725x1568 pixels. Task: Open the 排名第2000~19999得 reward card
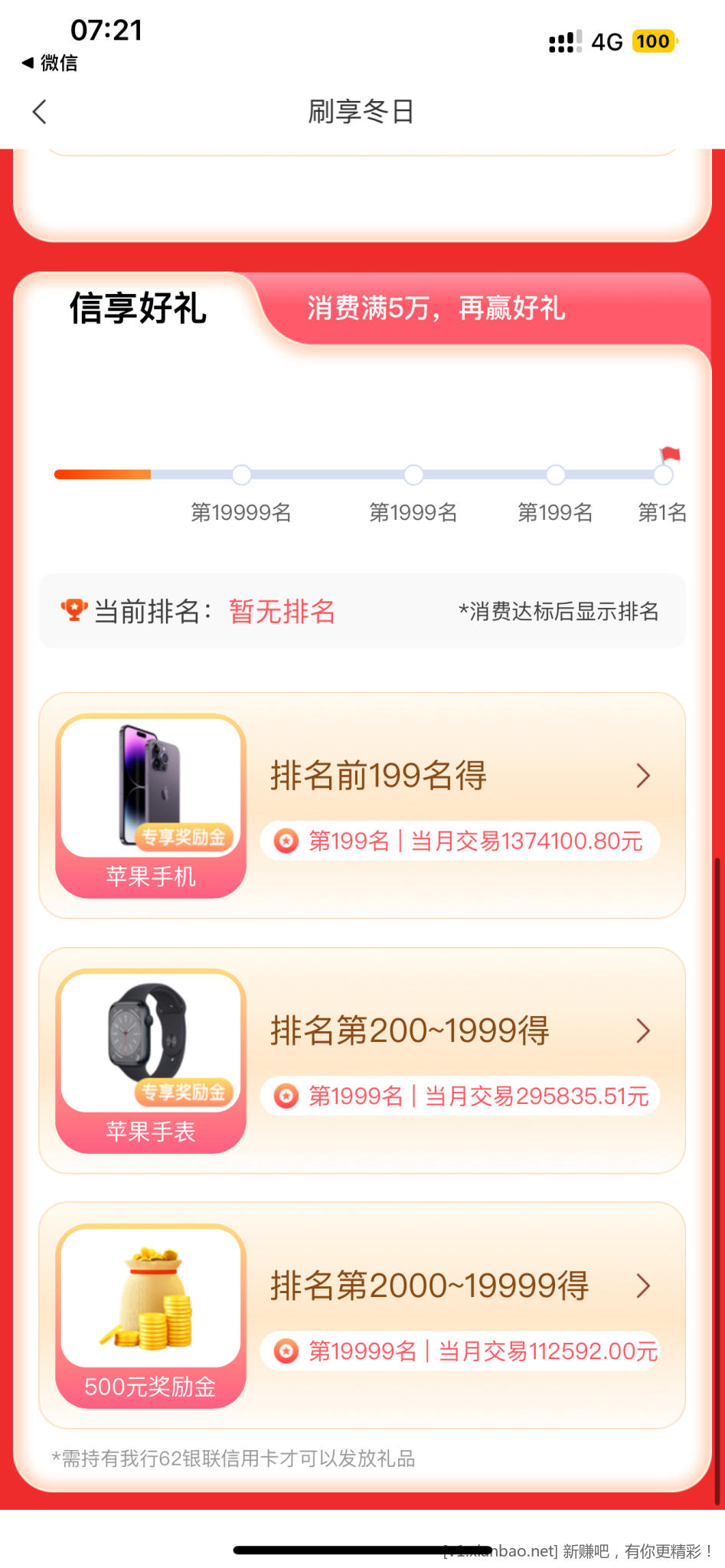(x=362, y=1315)
